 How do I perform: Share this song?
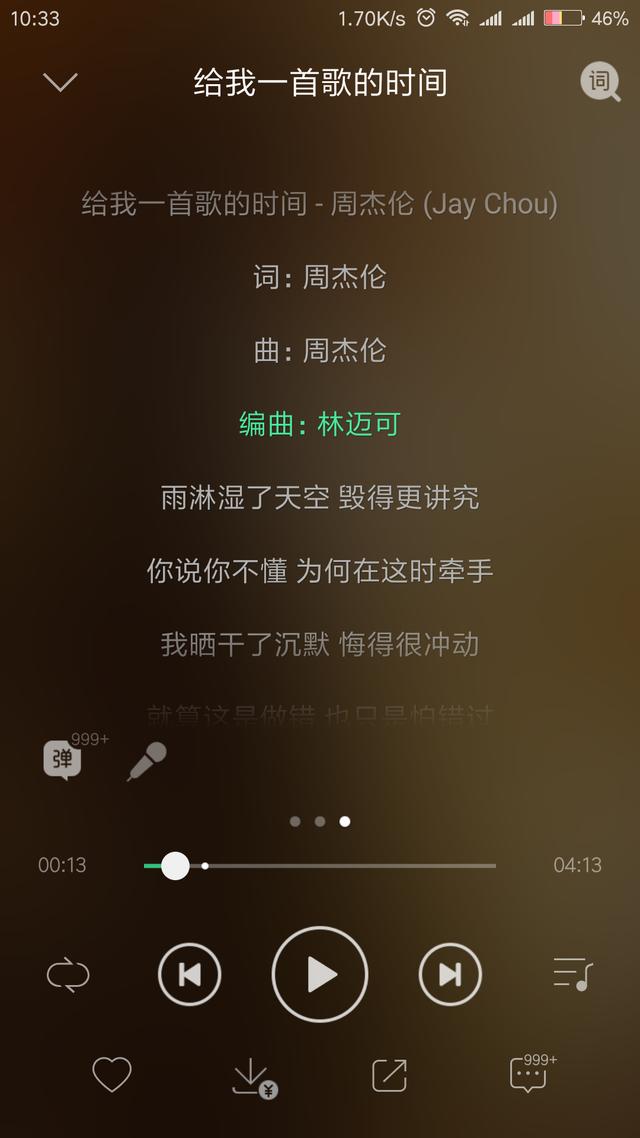pyautogui.click(x=389, y=1075)
